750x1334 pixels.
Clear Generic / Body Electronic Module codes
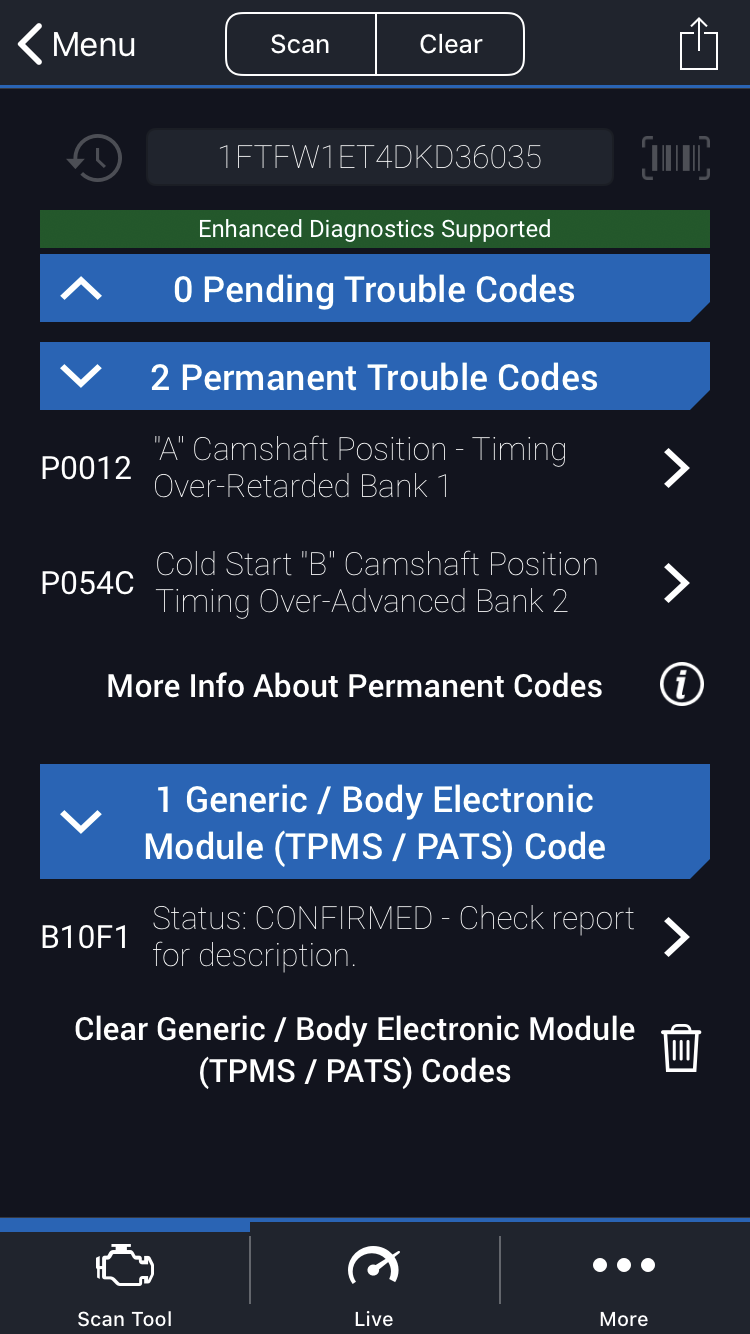(681, 1050)
